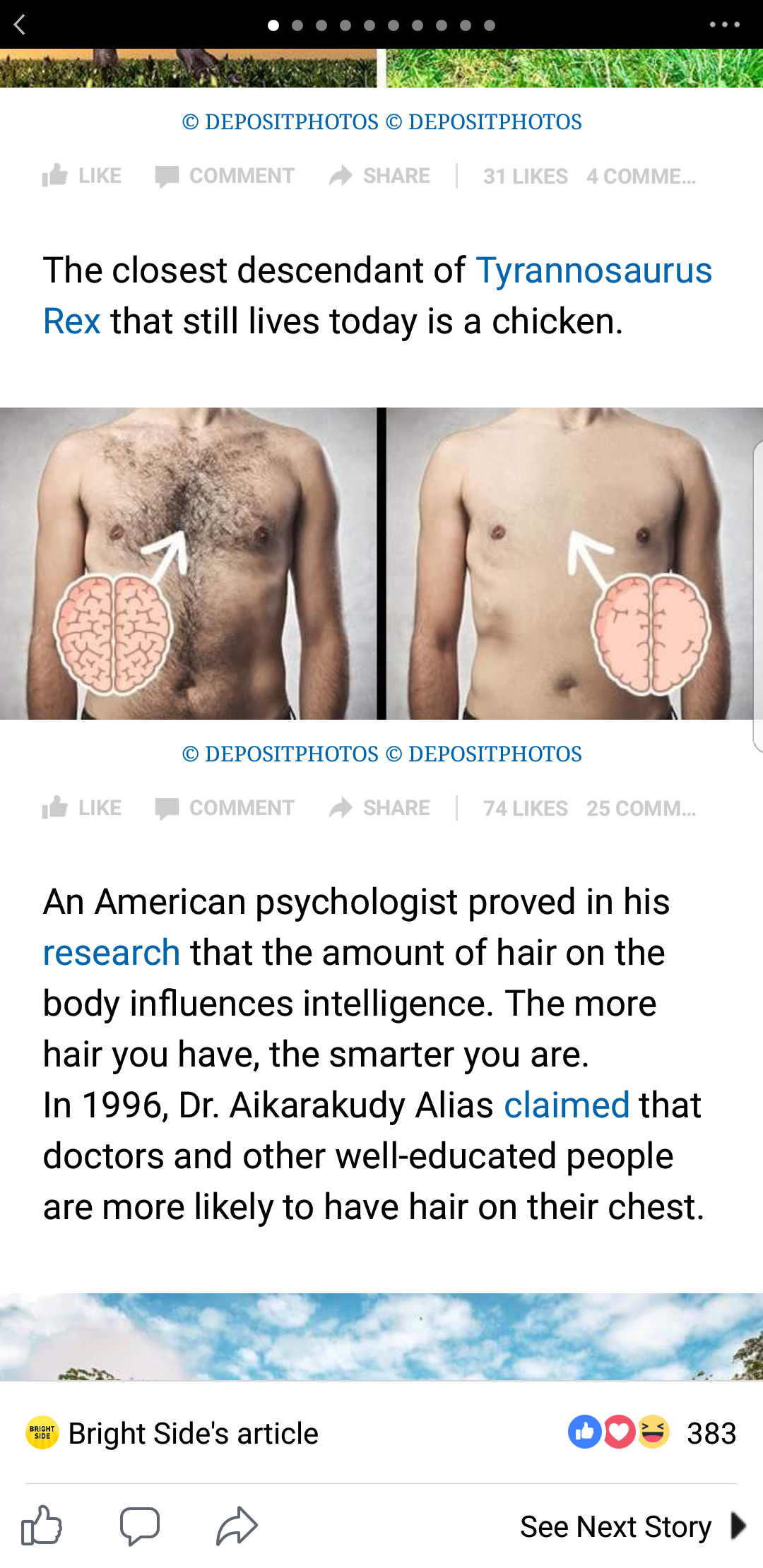Image resolution: width=763 pixels, height=1568 pixels.
Task: View the 31 likes on the upper photo
Action: pyautogui.click(x=525, y=176)
